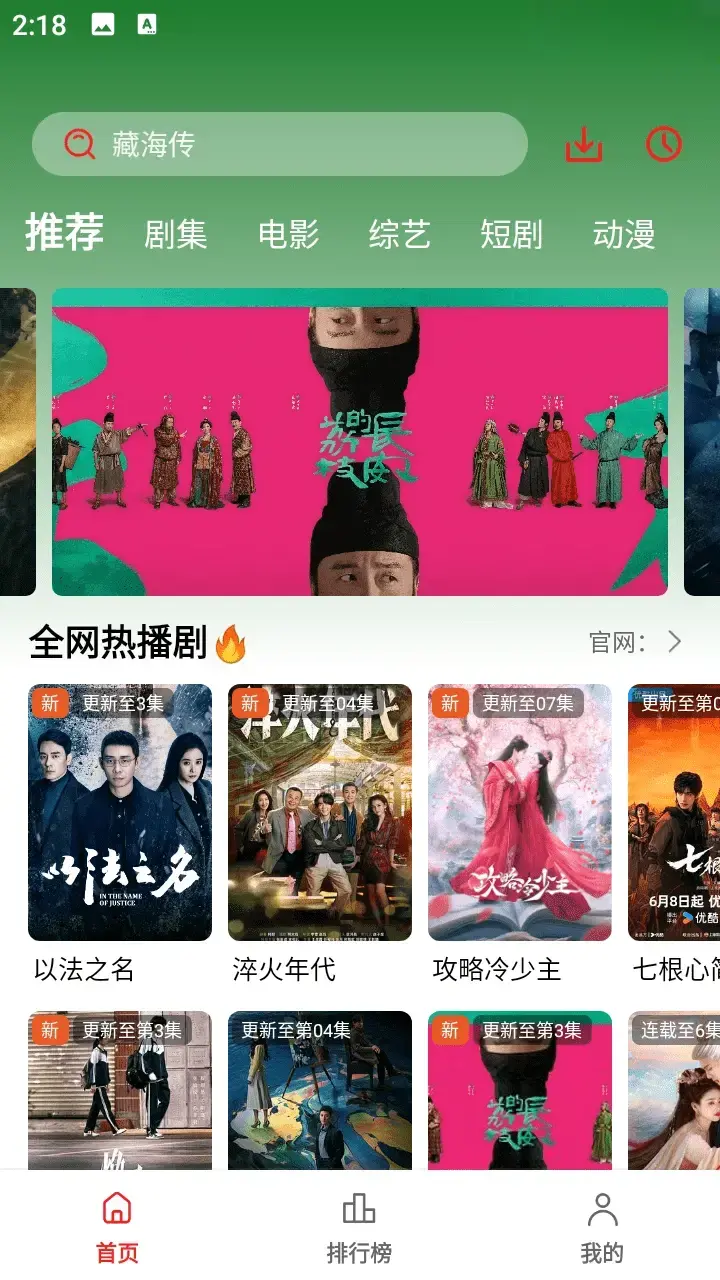The height and width of the screenshot is (1280, 720).
Task: Switch to the 剧集 tab
Action: click(x=176, y=234)
